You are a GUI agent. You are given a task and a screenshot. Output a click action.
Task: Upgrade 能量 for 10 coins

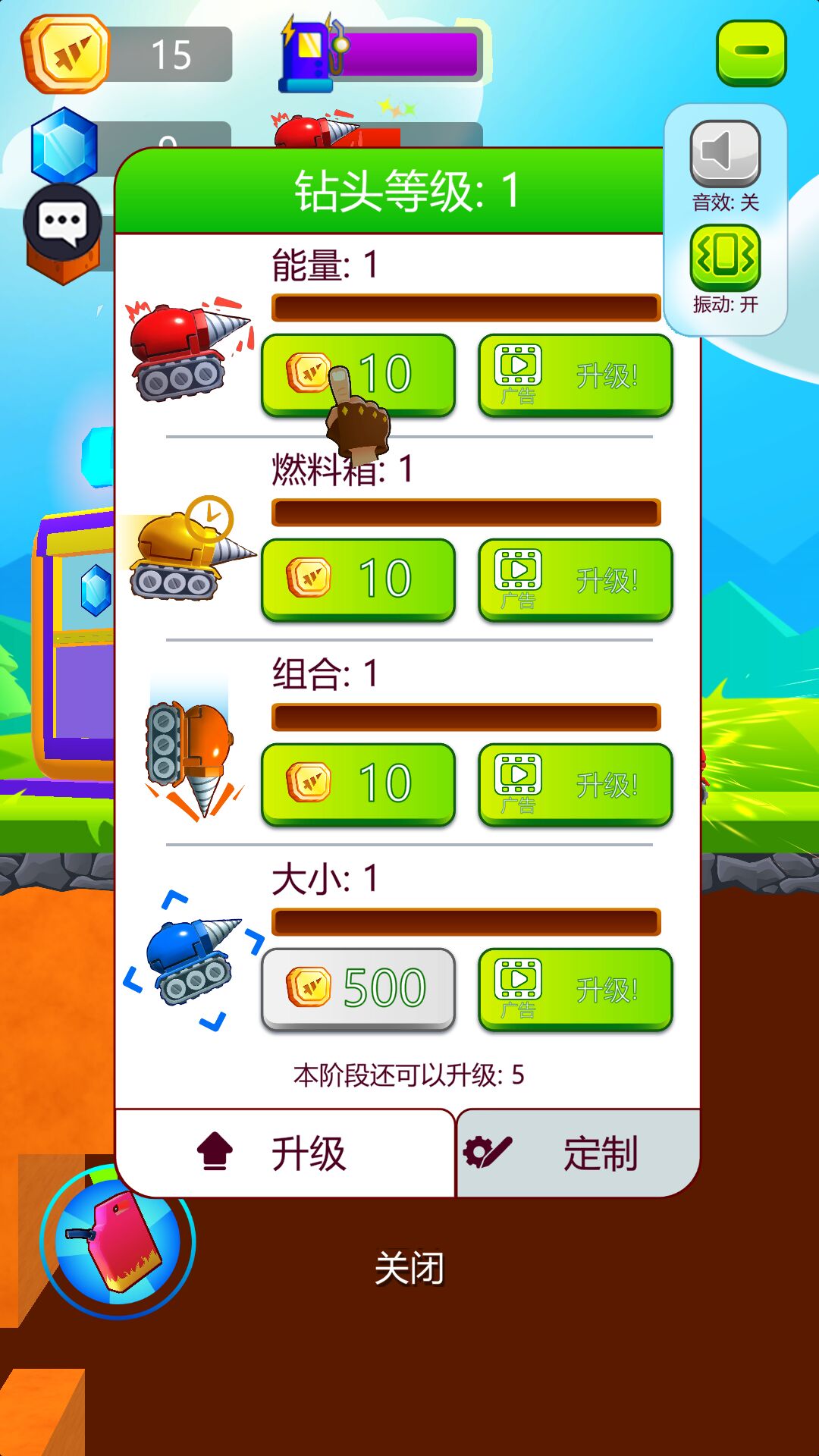click(358, 374)
